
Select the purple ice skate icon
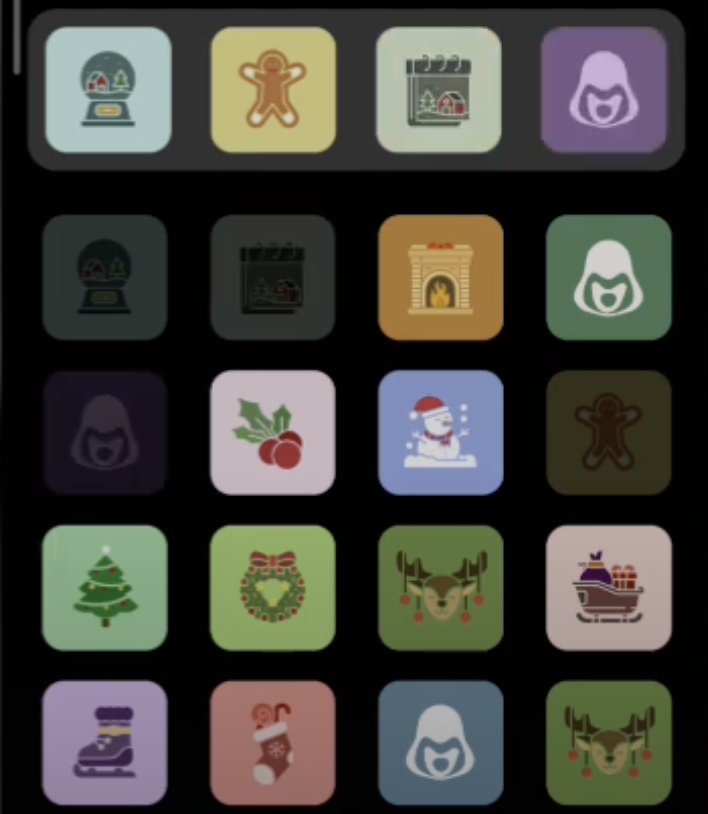coord(104,742)
